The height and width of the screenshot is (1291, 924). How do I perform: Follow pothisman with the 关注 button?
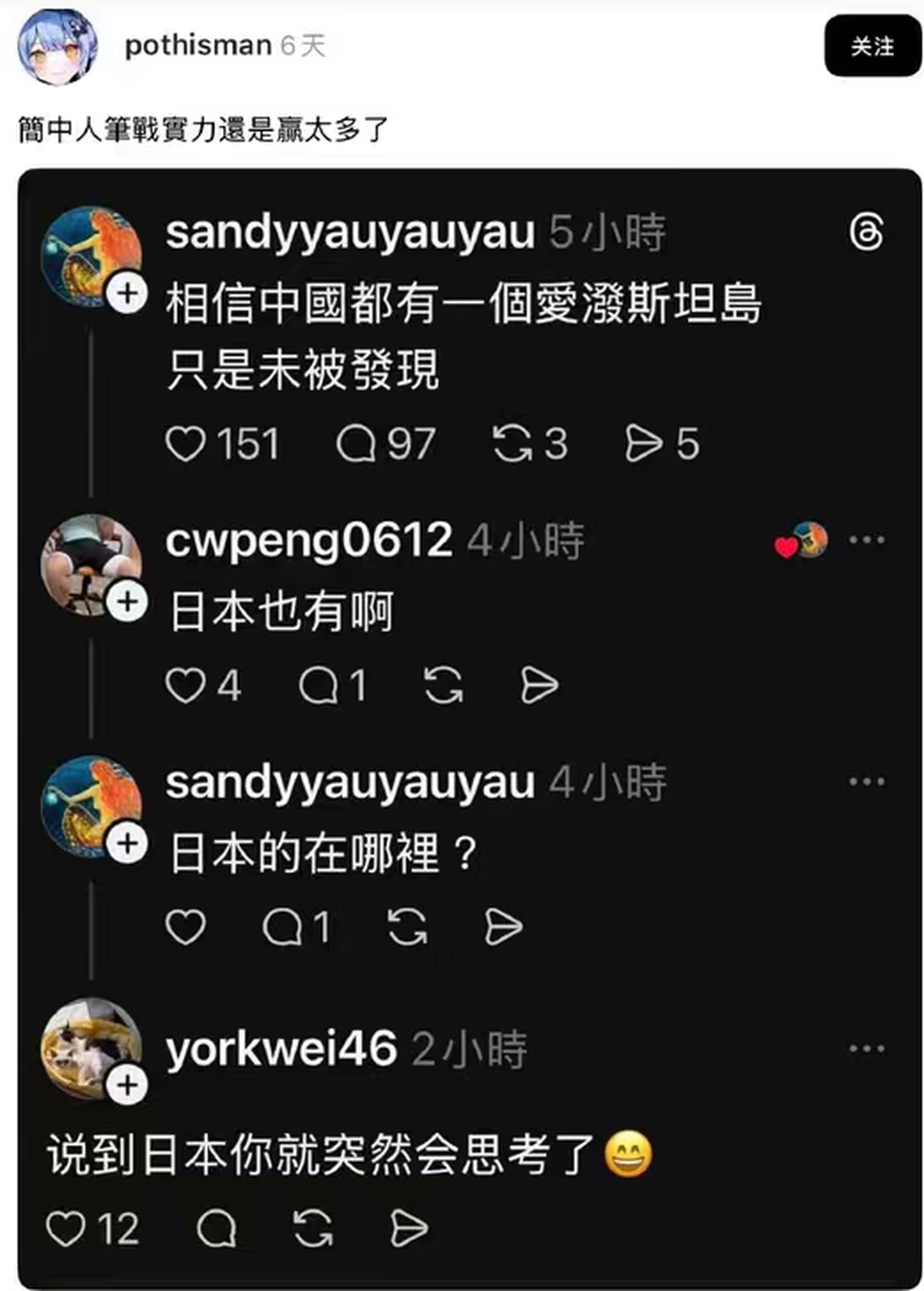(872, 46)
